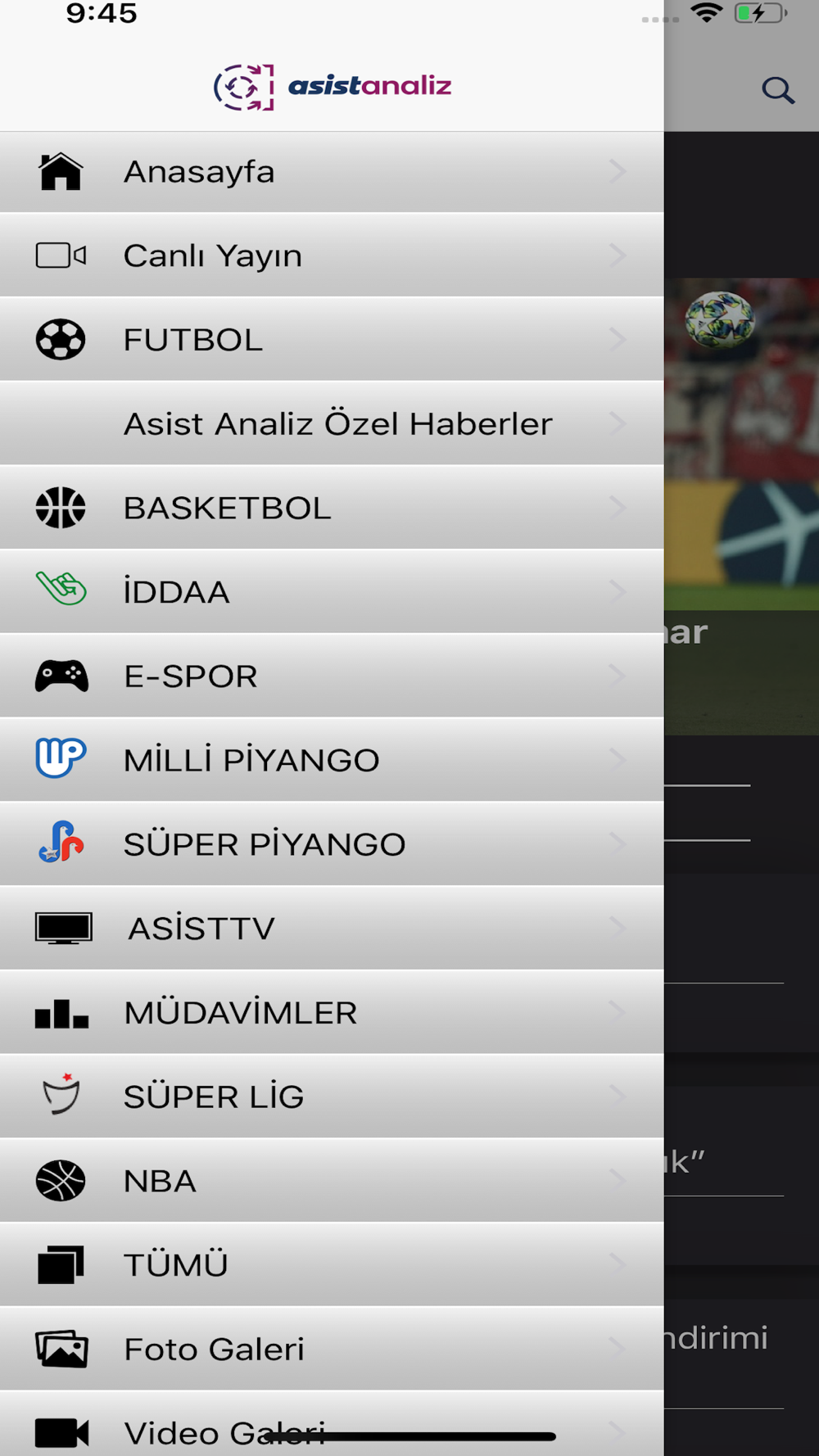Go to E-SPOR
Screen dimensions: 819x1456
[x=332, y=676]
